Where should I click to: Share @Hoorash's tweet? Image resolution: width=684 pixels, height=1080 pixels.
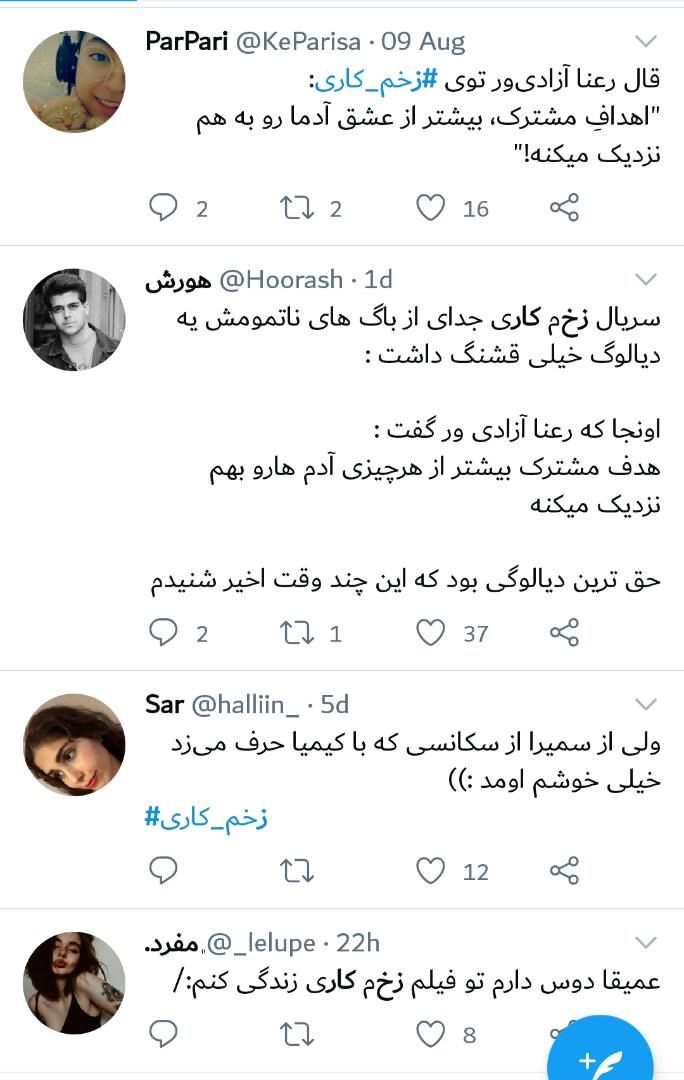[565, 633]
